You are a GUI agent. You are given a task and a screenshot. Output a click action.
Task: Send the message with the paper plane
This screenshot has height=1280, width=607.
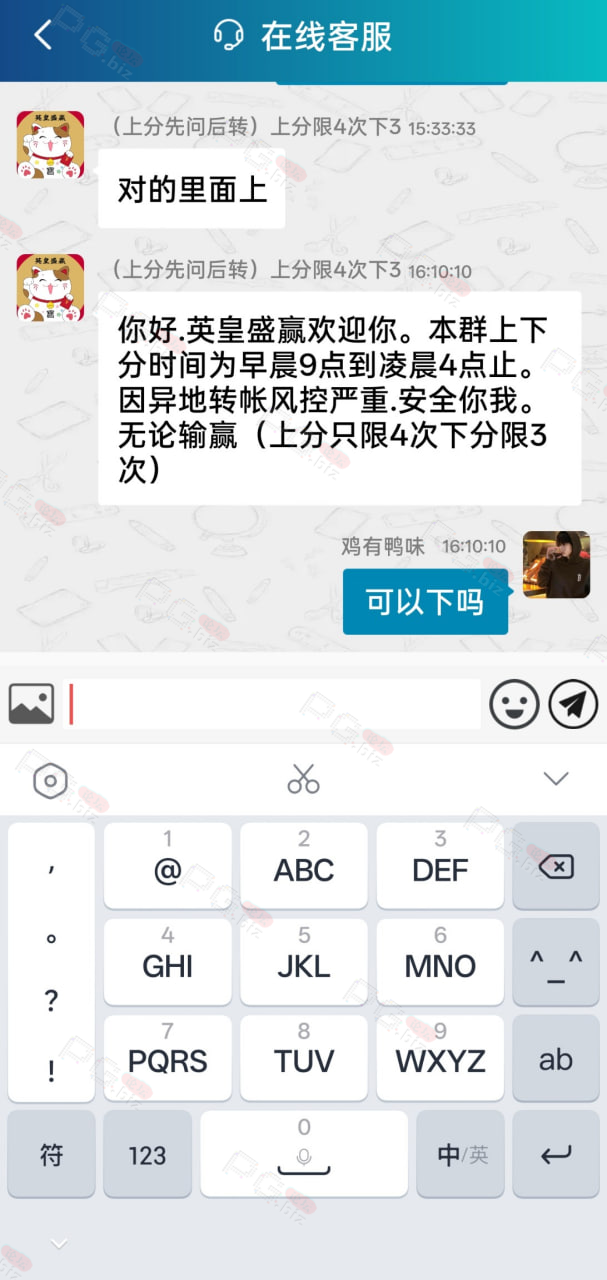pos(573,704)
